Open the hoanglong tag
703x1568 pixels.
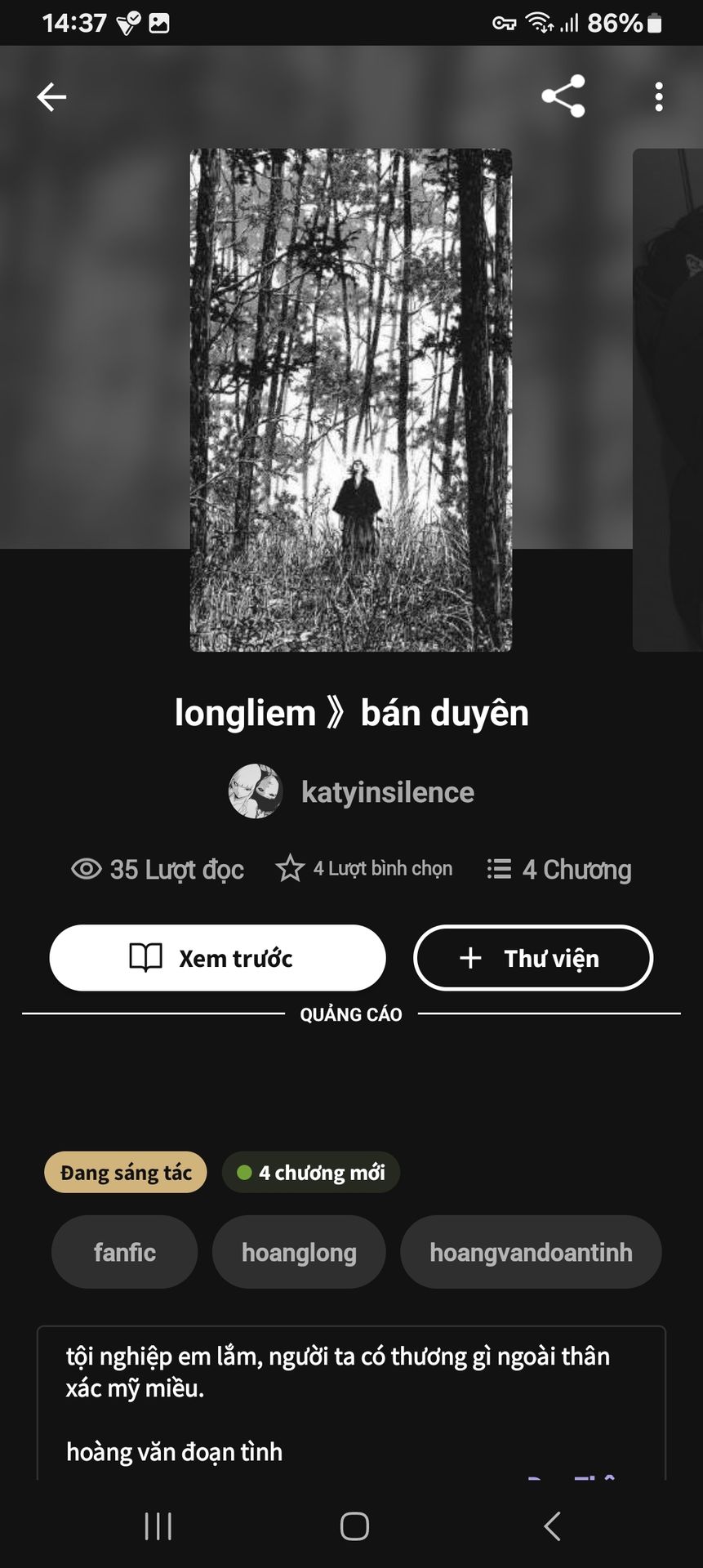[299, 1252]
